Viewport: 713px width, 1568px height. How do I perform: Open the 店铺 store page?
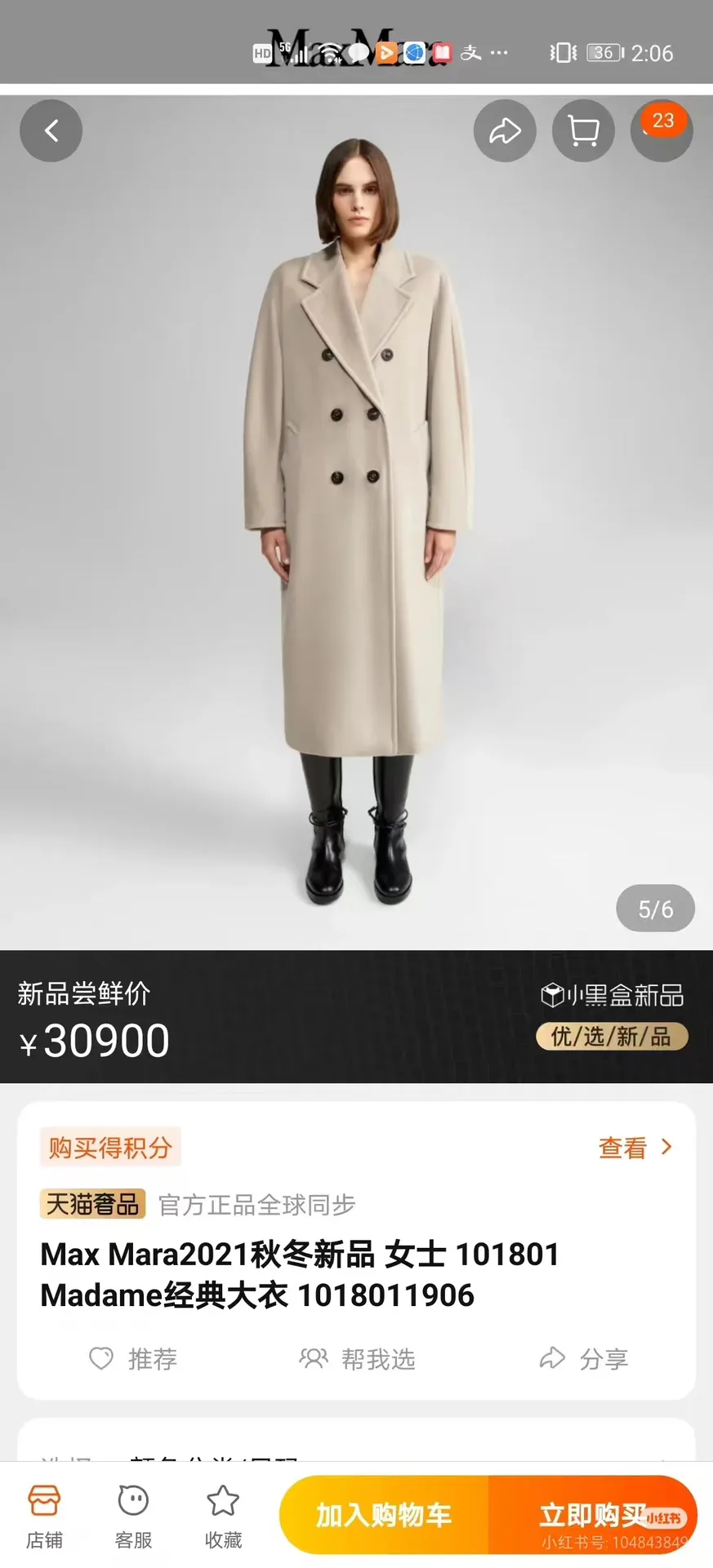click(x=44, y=1517)
